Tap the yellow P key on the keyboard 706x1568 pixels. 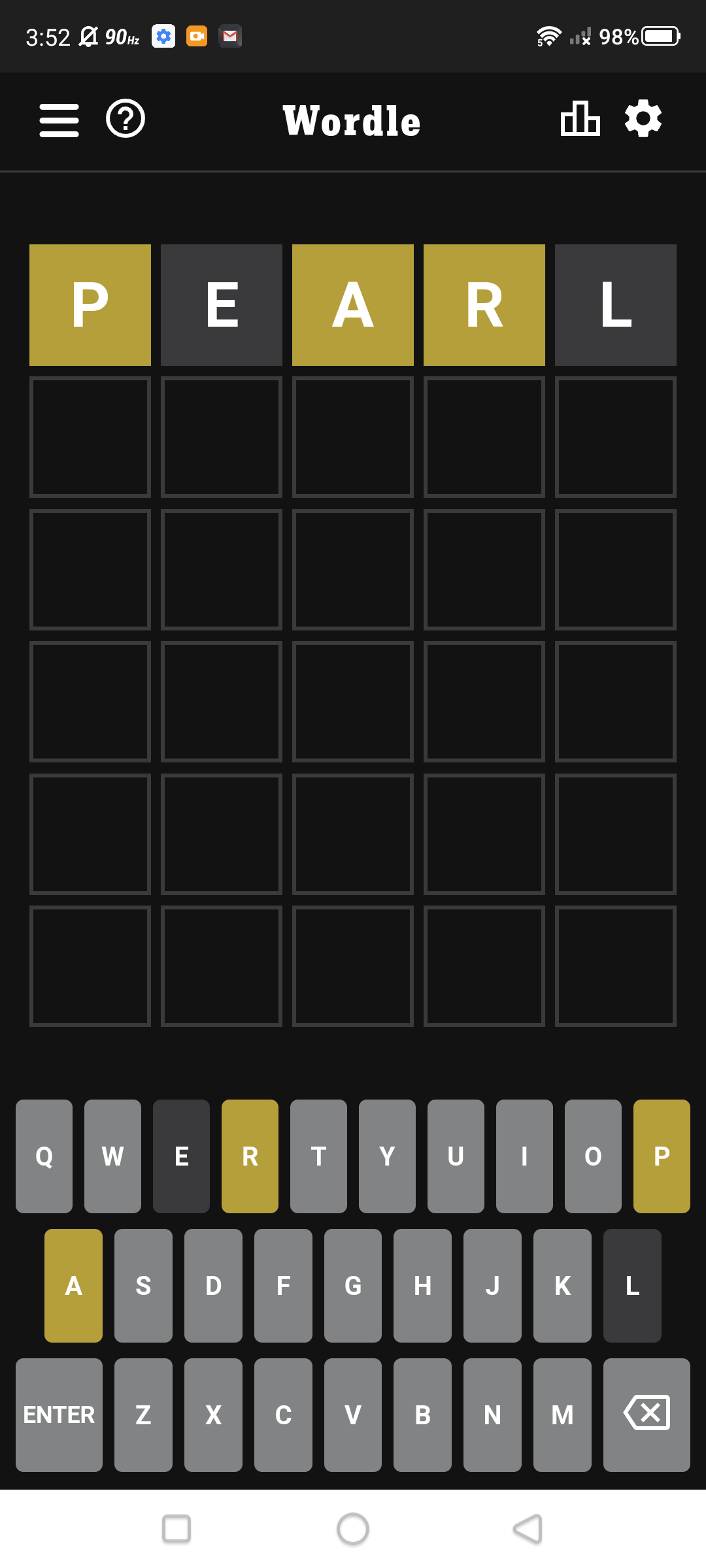point(661,1156)
